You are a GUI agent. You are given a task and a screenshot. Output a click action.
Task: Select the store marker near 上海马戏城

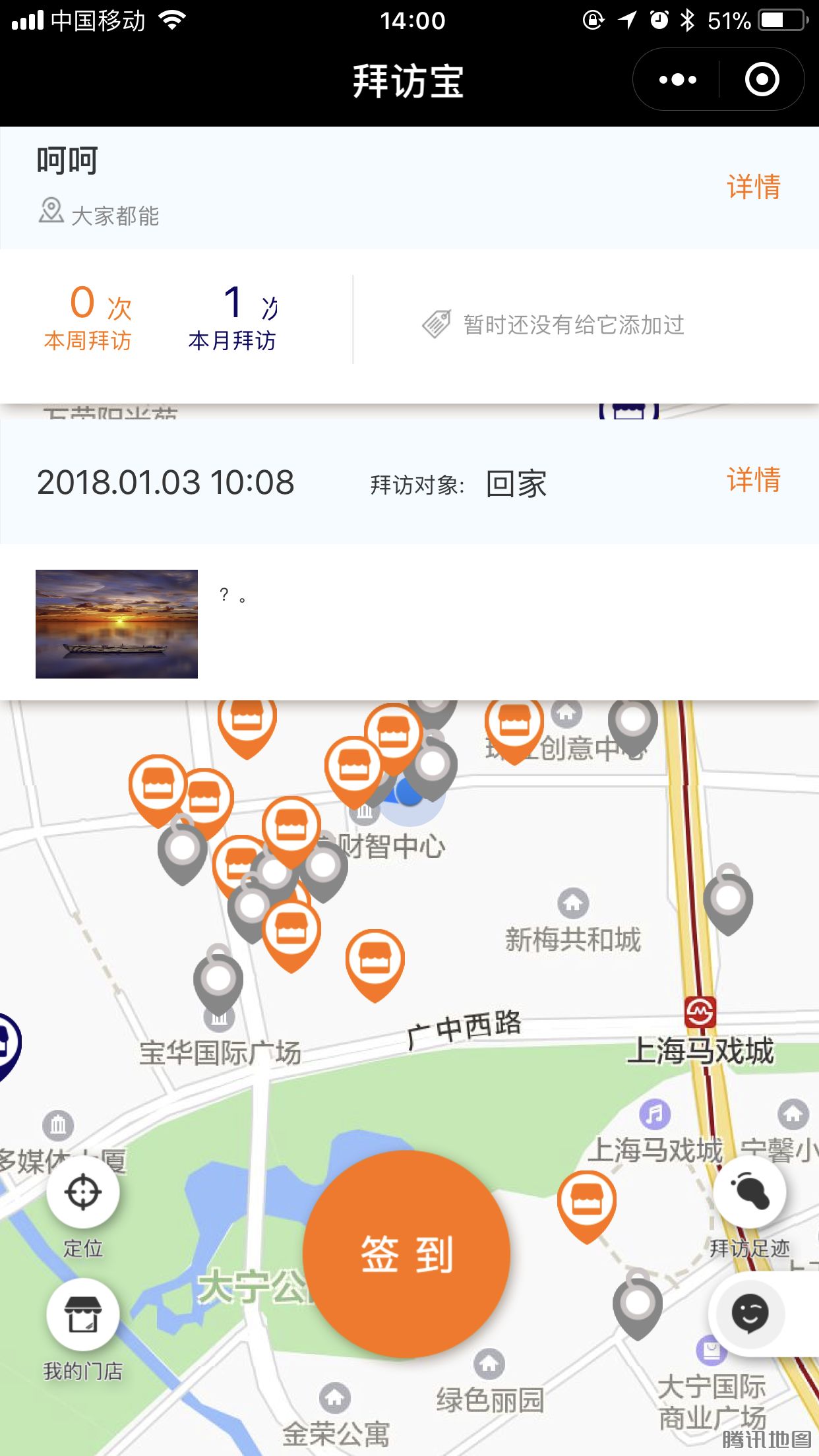point(586,1202)
